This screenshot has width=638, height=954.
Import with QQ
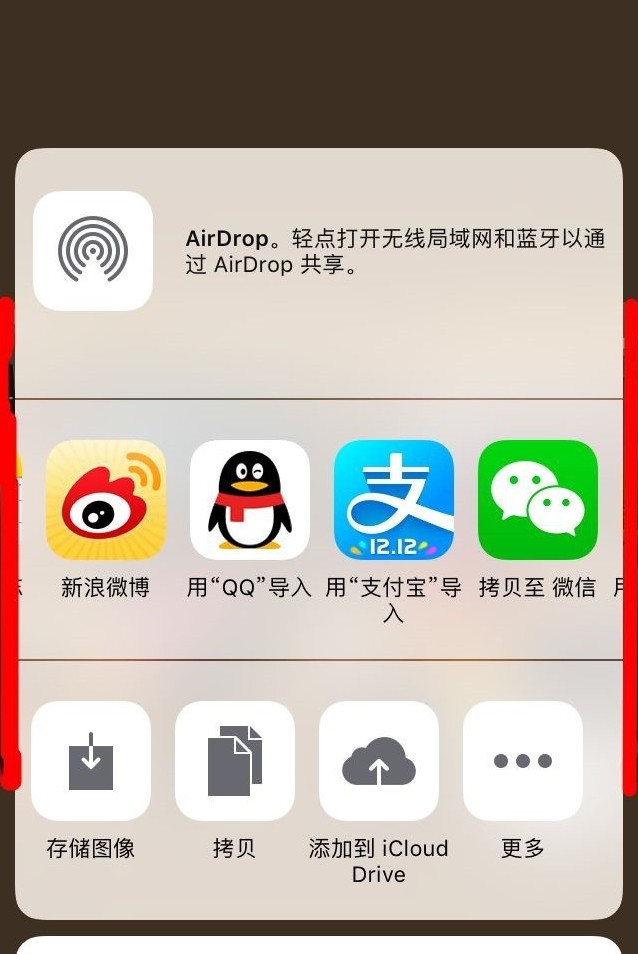[x=250, y=500]
